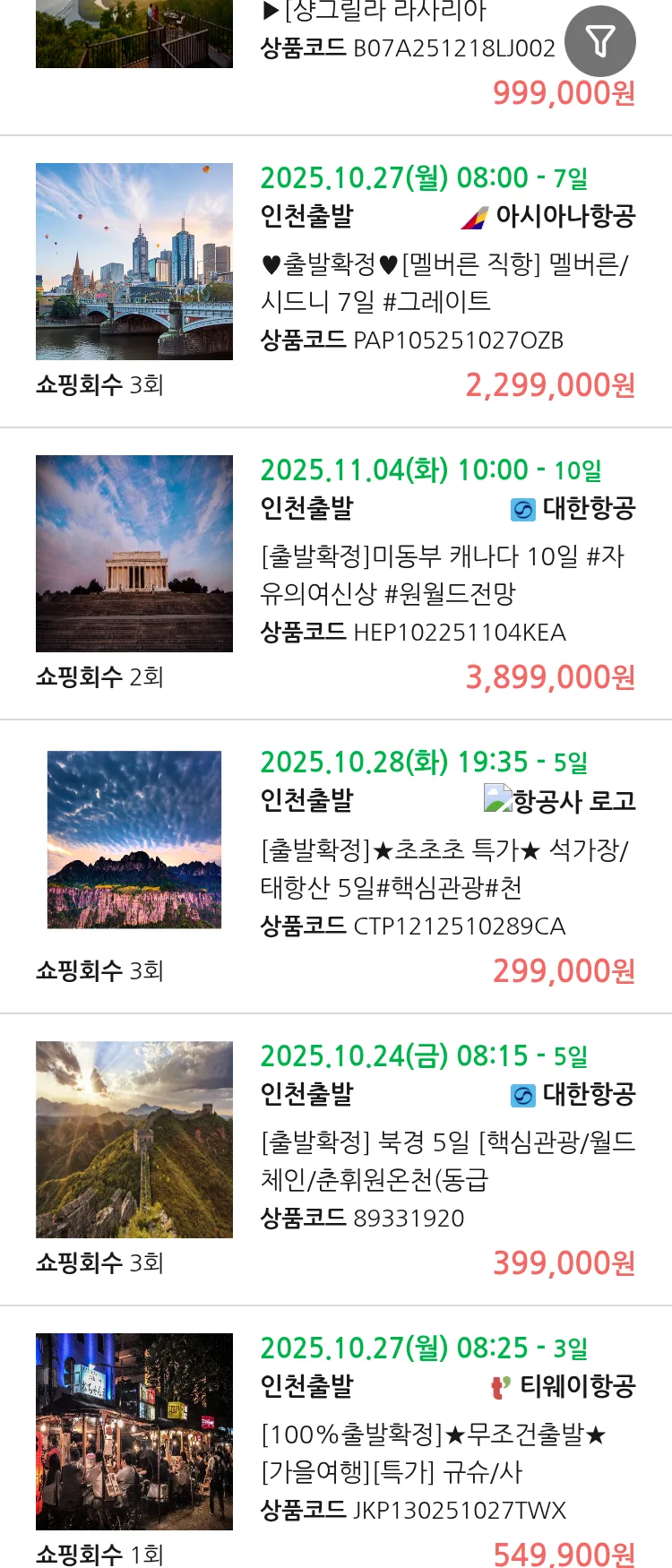View the Eastern US Canada 10-day package

[444, 574]
